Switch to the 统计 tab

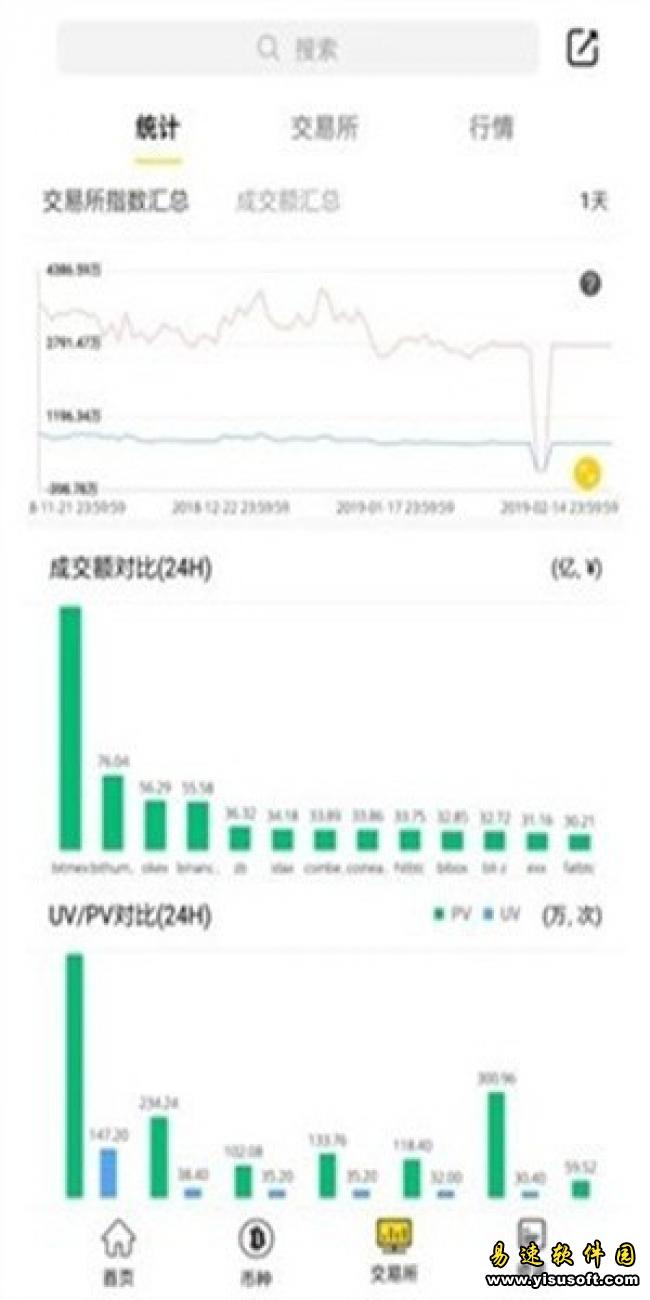(x=157, y=128)
